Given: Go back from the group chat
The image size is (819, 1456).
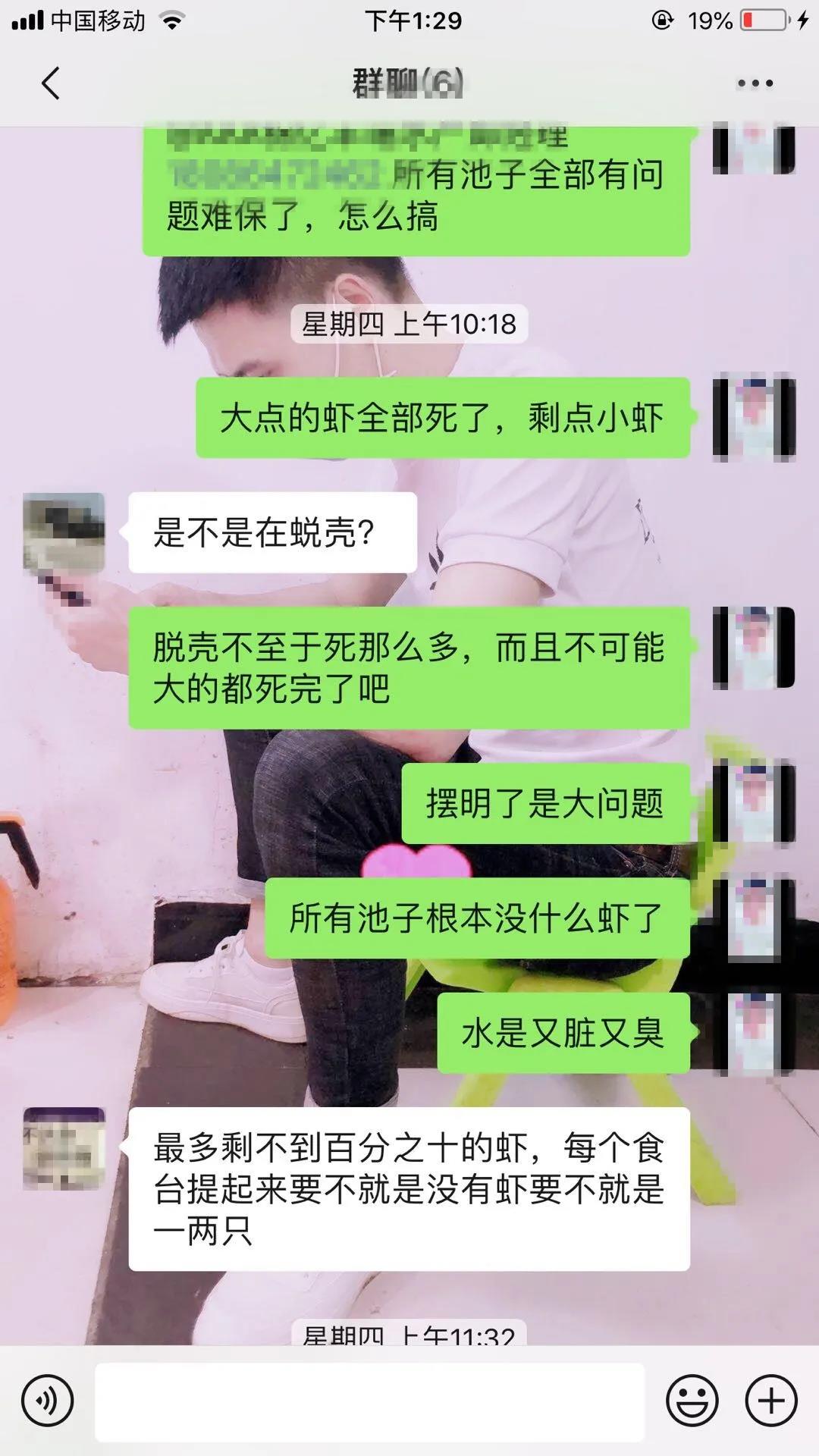Looking at the screenshot, I should pos(50,83).
